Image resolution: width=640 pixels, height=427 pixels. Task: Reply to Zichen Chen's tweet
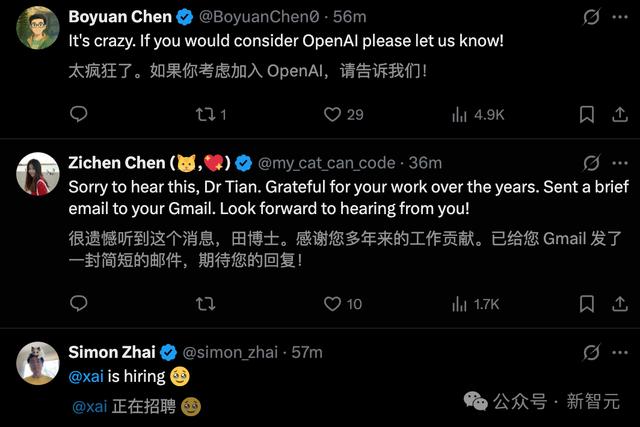pos(78,303)
